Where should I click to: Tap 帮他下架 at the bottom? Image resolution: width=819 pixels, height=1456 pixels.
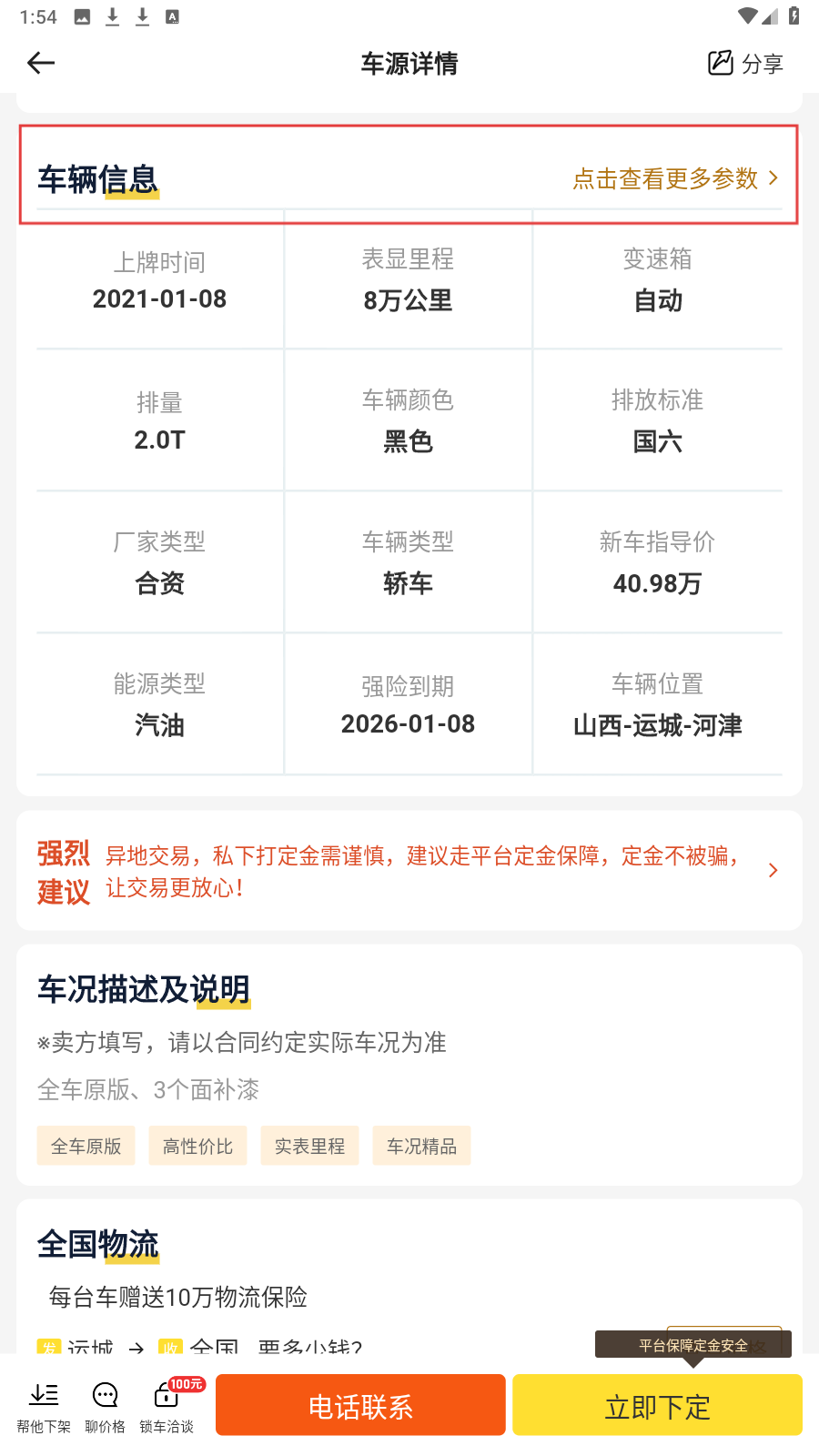coord(44,1406)
